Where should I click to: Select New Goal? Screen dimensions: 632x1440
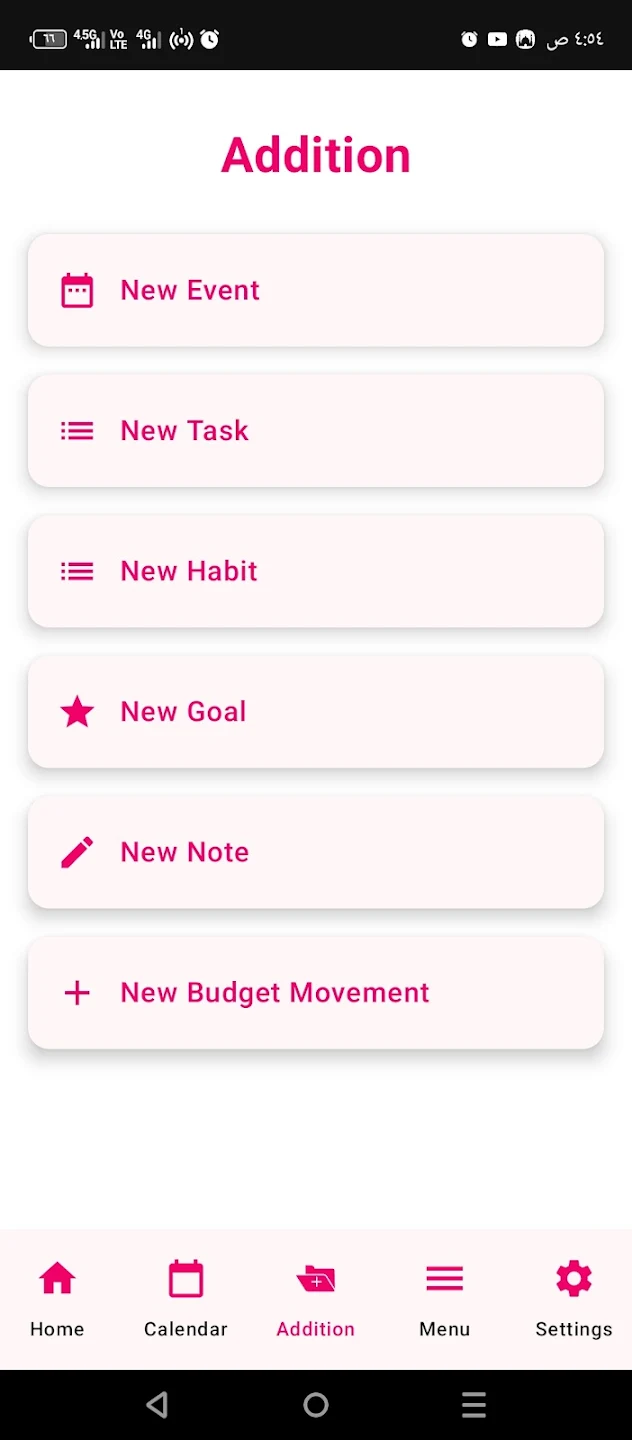click(315, 712)
